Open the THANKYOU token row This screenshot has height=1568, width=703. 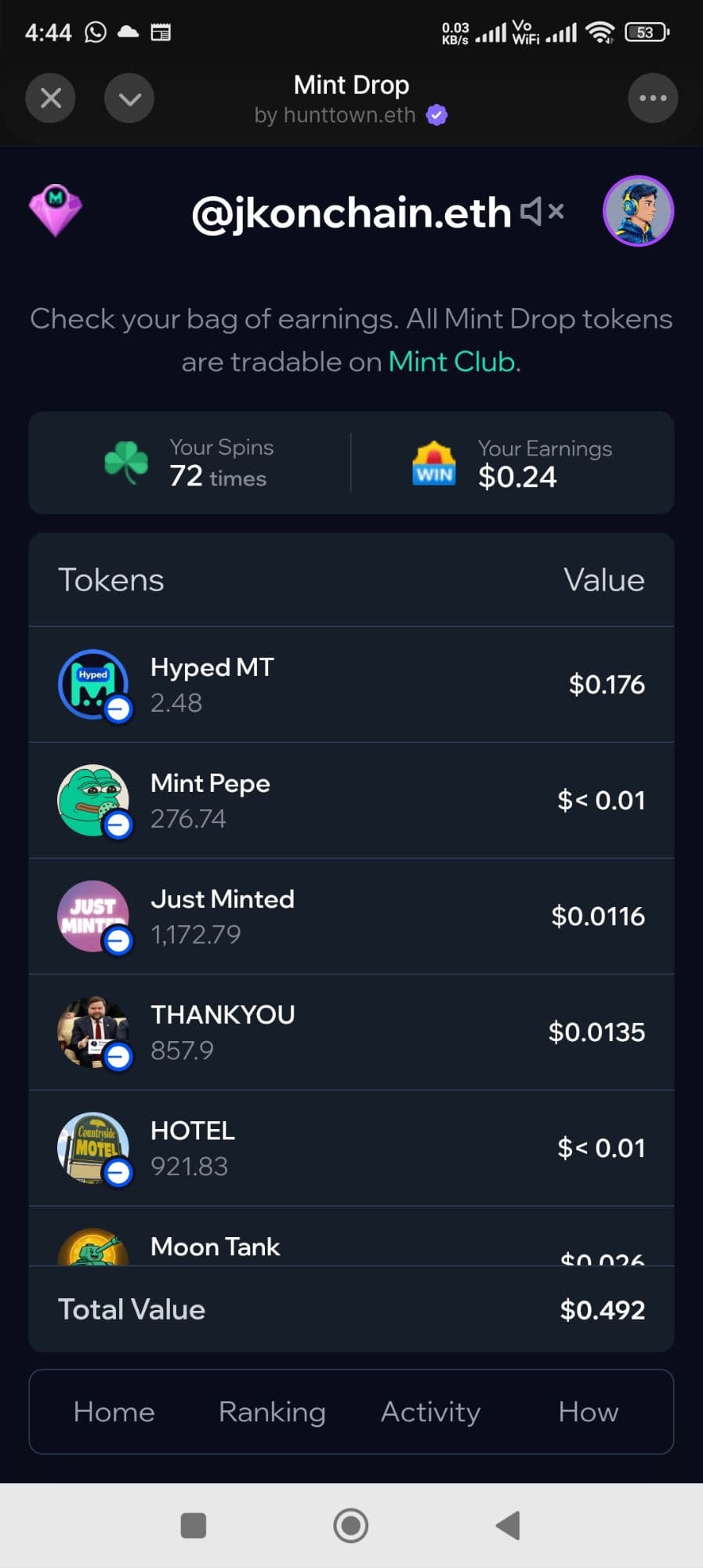tap(351, 1032)
